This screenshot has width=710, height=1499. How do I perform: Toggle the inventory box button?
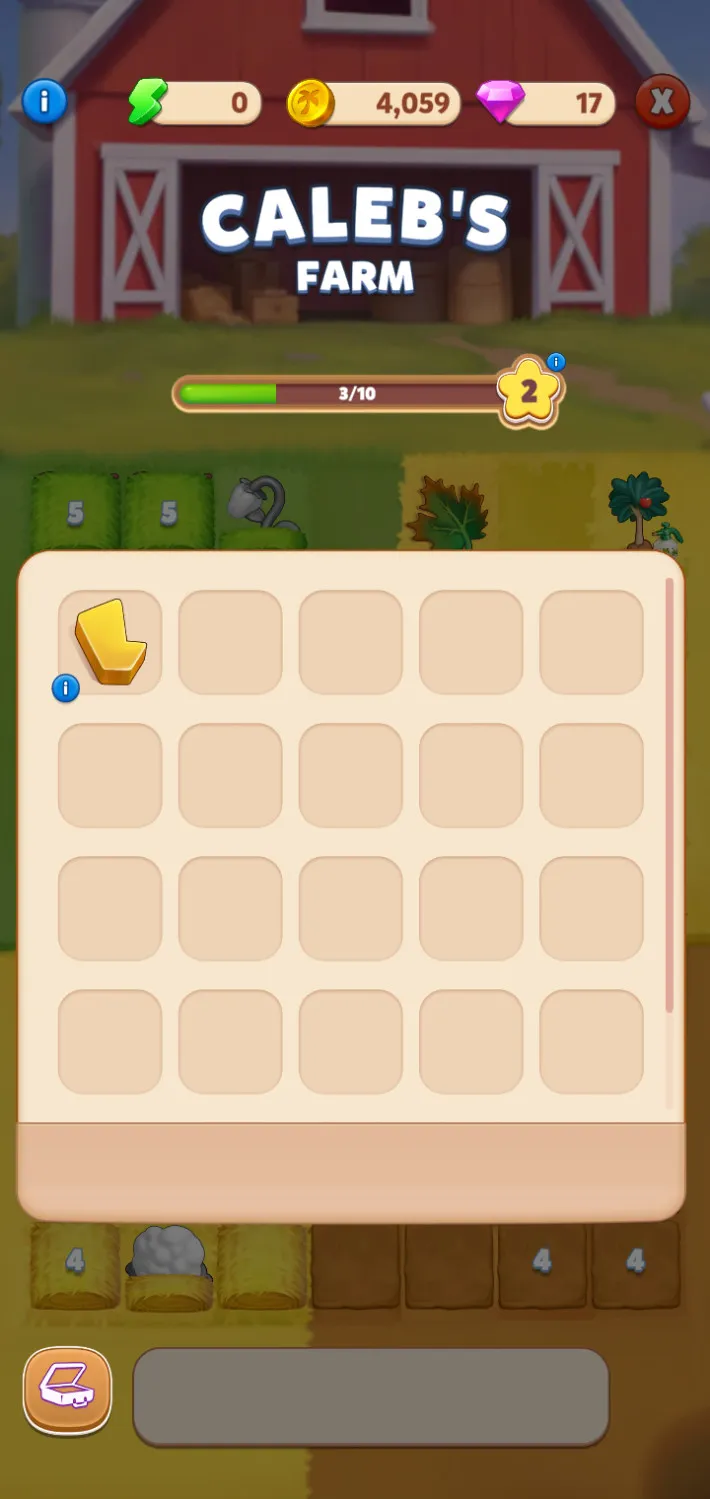click(68, 1391)
